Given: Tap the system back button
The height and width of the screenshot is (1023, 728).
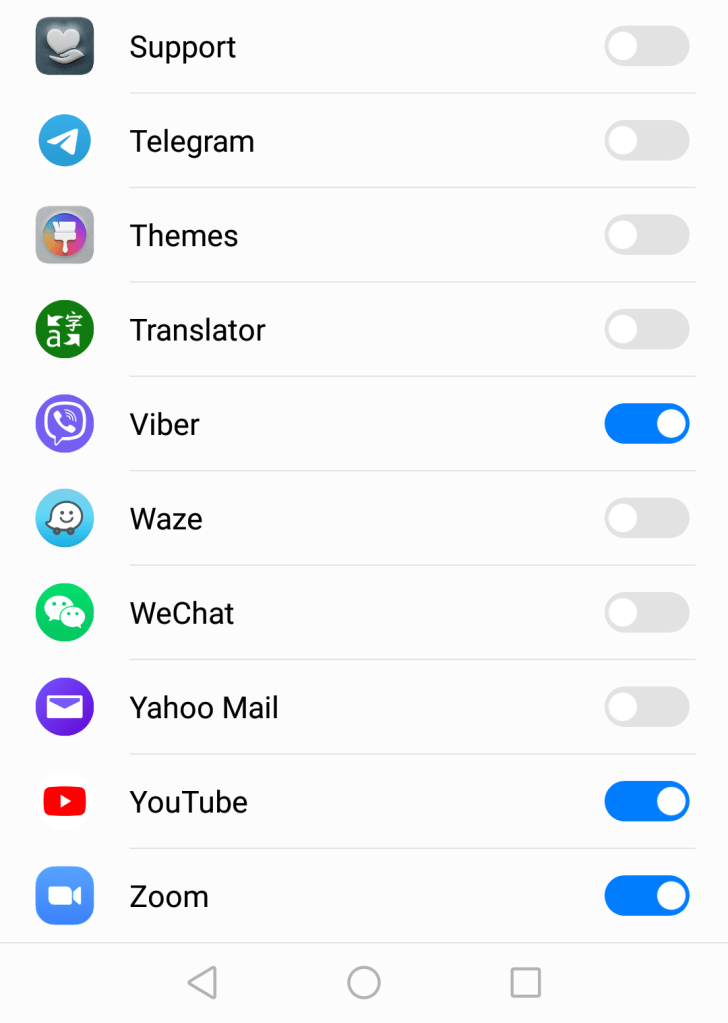Looking at the screenshot, I should (x=203, y=982).
